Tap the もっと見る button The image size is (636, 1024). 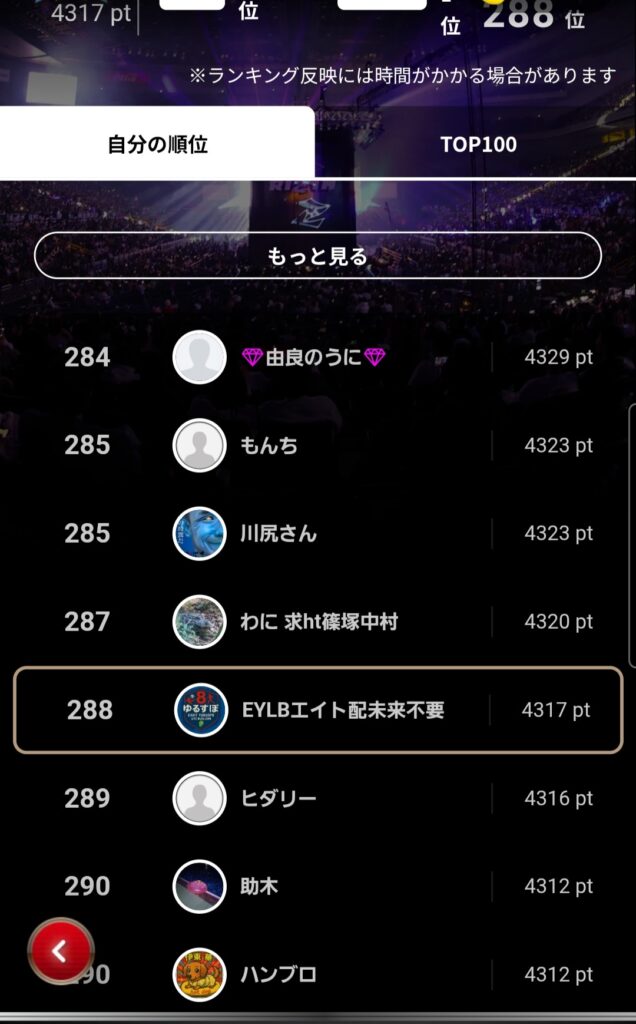click(318, 257)
